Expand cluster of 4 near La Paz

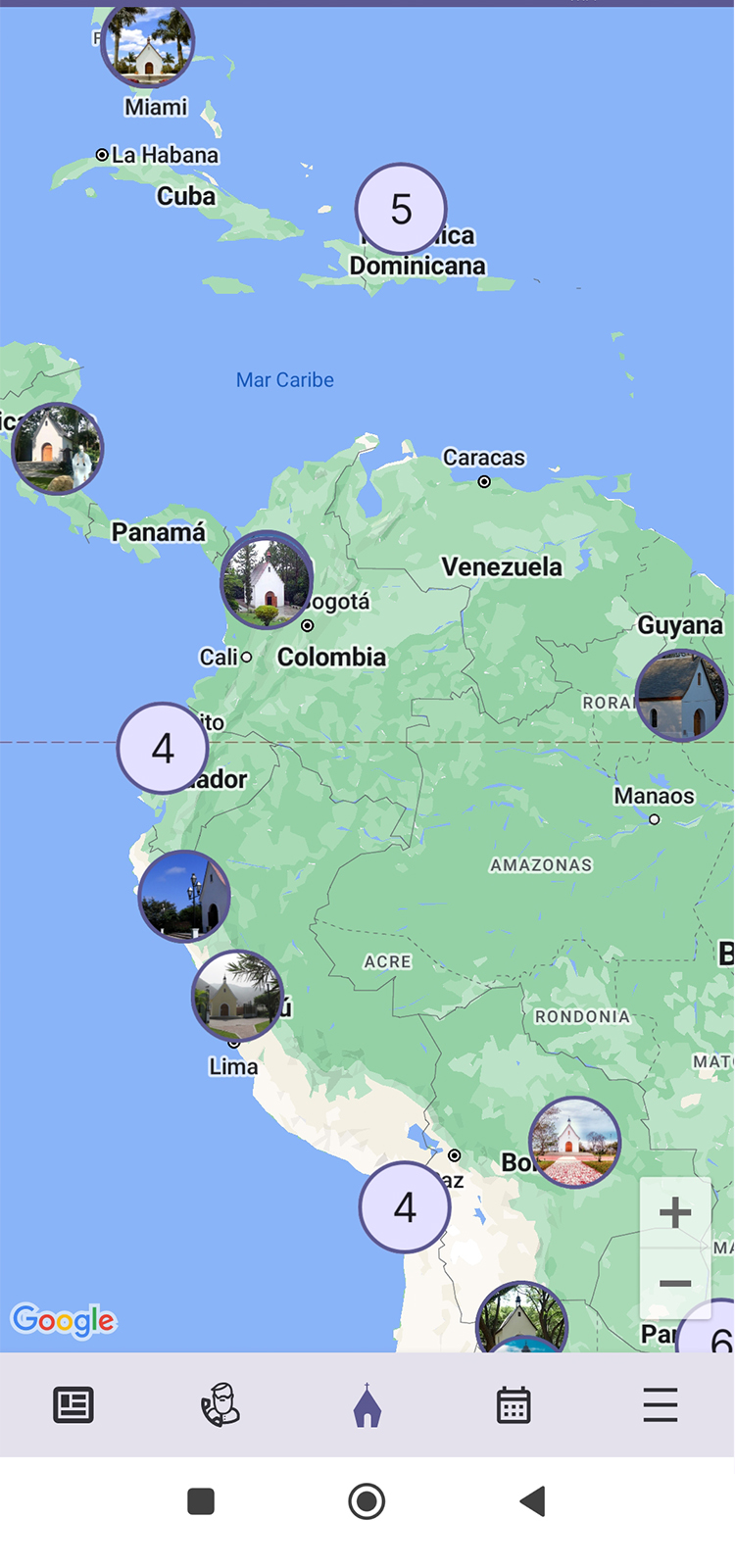coord(405,1207)
